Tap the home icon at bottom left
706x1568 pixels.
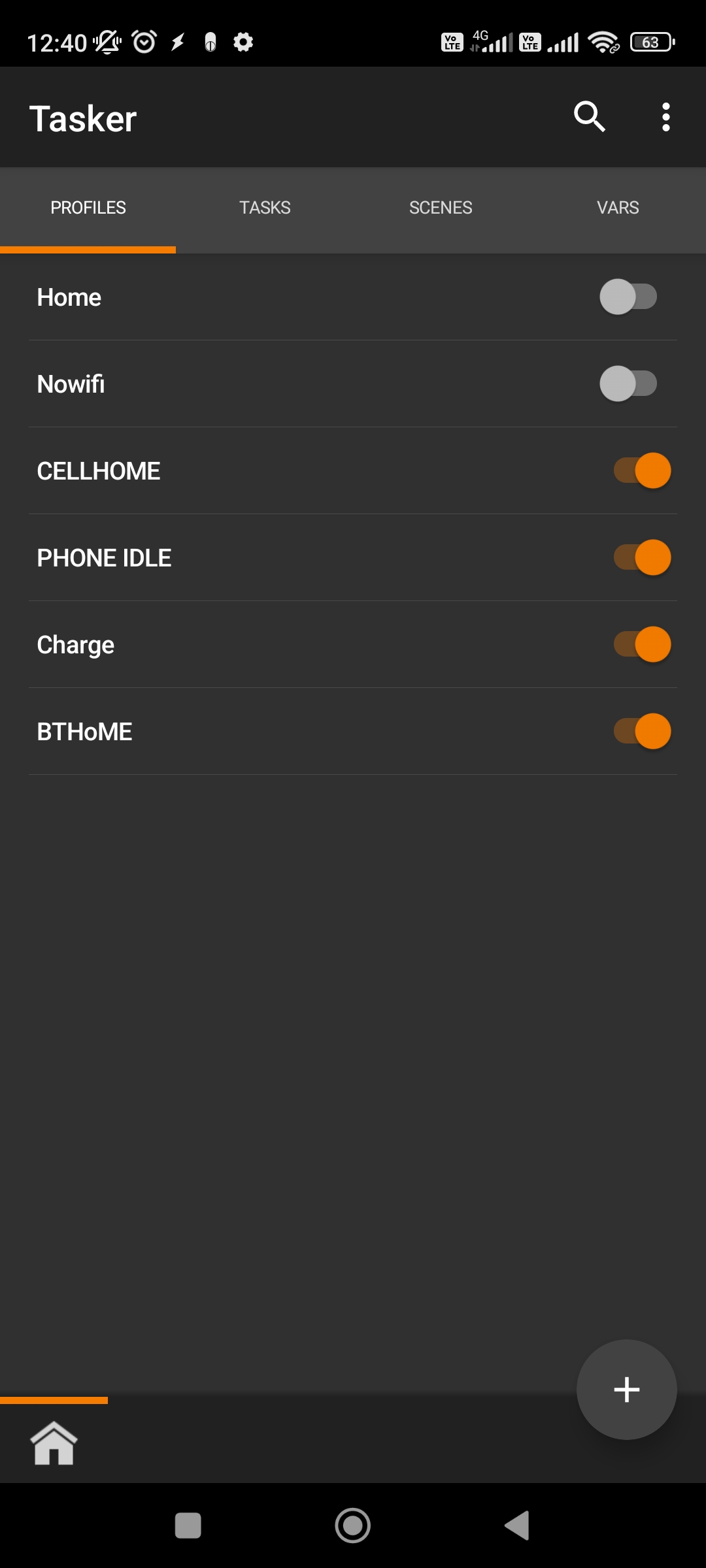pyautogui.click(x=55, y=1445)
